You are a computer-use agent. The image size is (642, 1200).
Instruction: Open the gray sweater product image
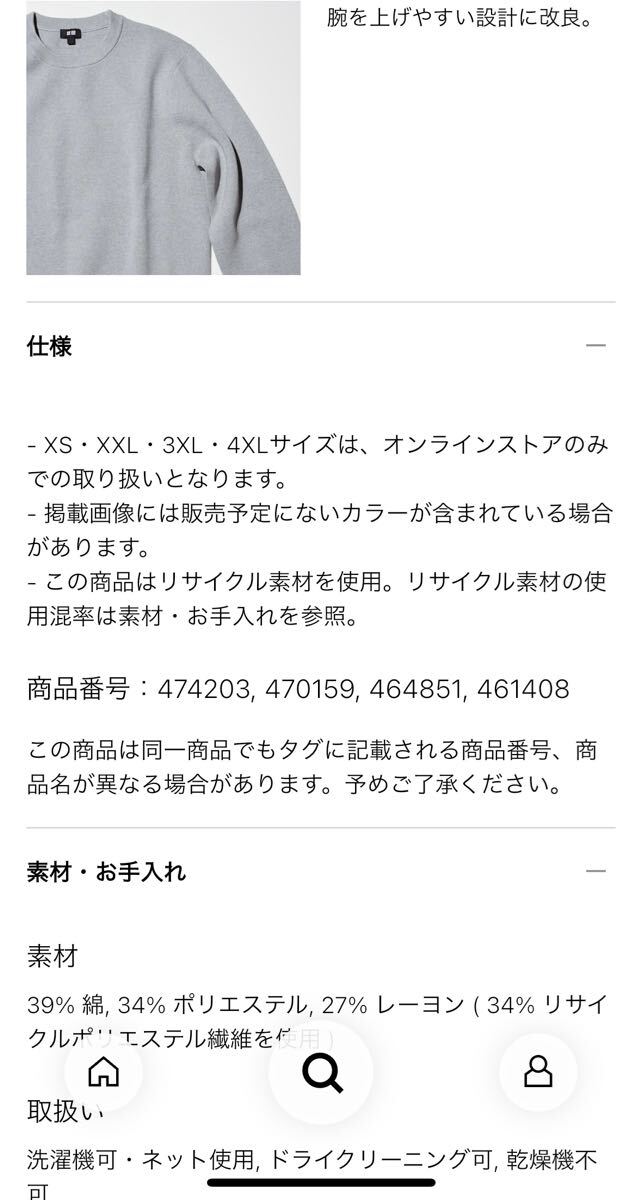coord(163,137)
